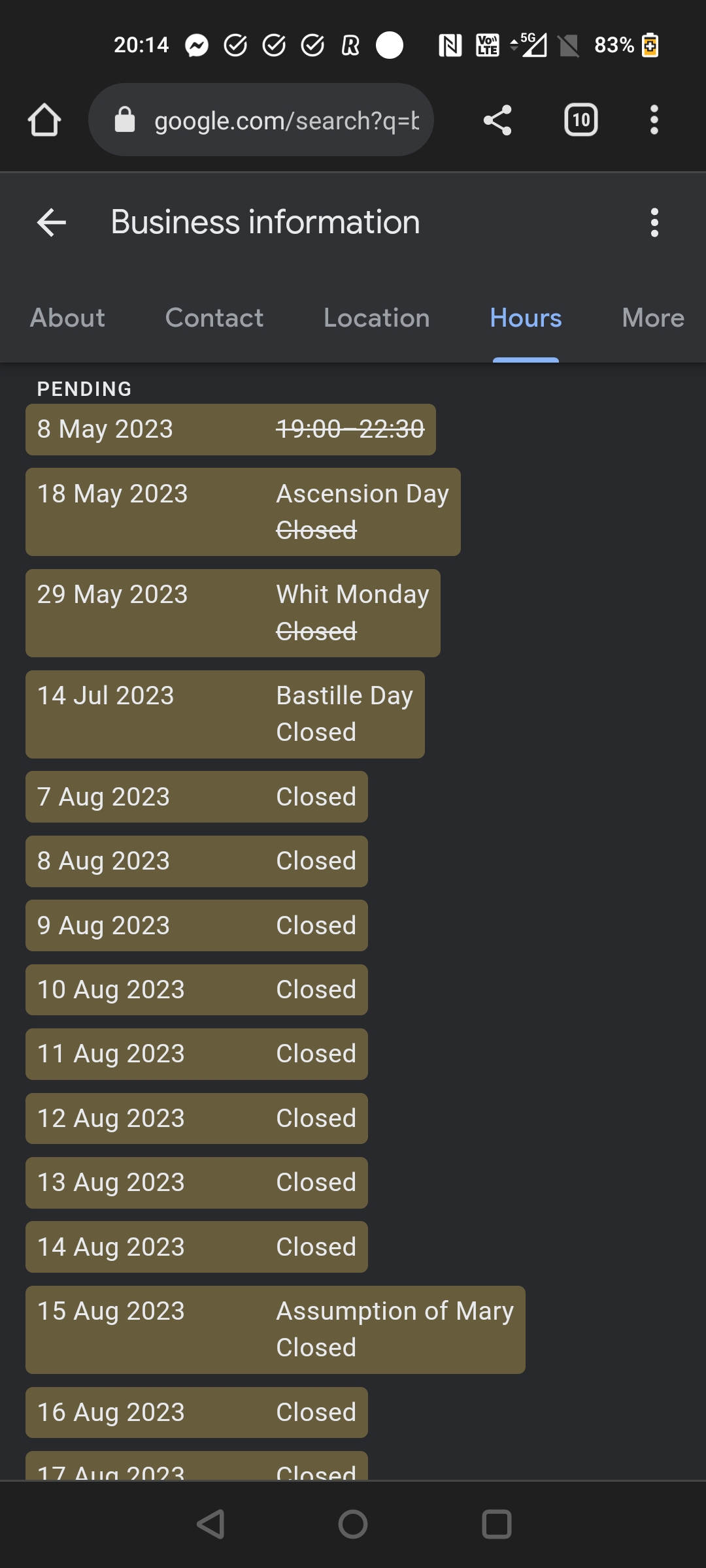Open the browser three-dot menu
This screenshot has height=1568, width=706.
point(654,120)
